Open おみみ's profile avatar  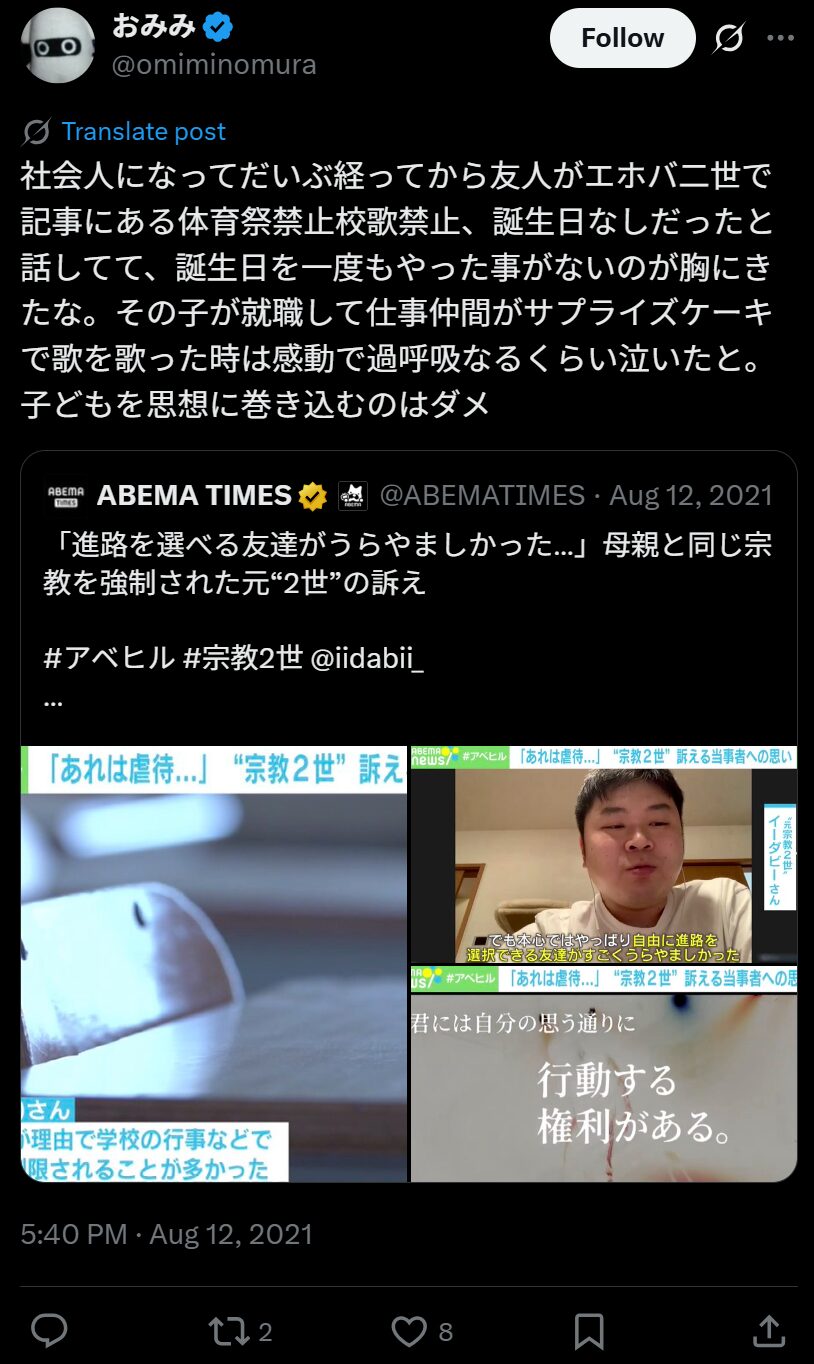click(57, 44)
